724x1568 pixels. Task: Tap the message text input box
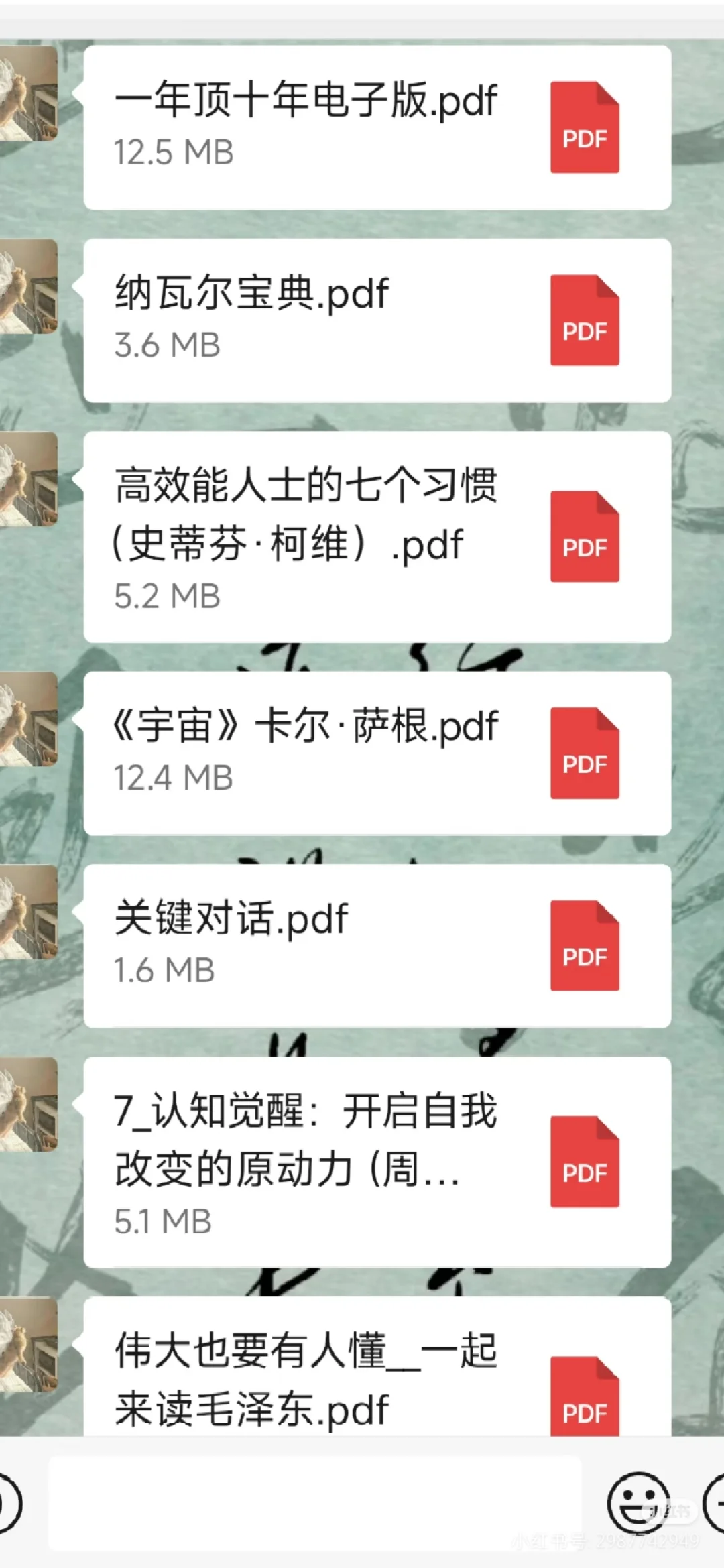(314, 1503)
